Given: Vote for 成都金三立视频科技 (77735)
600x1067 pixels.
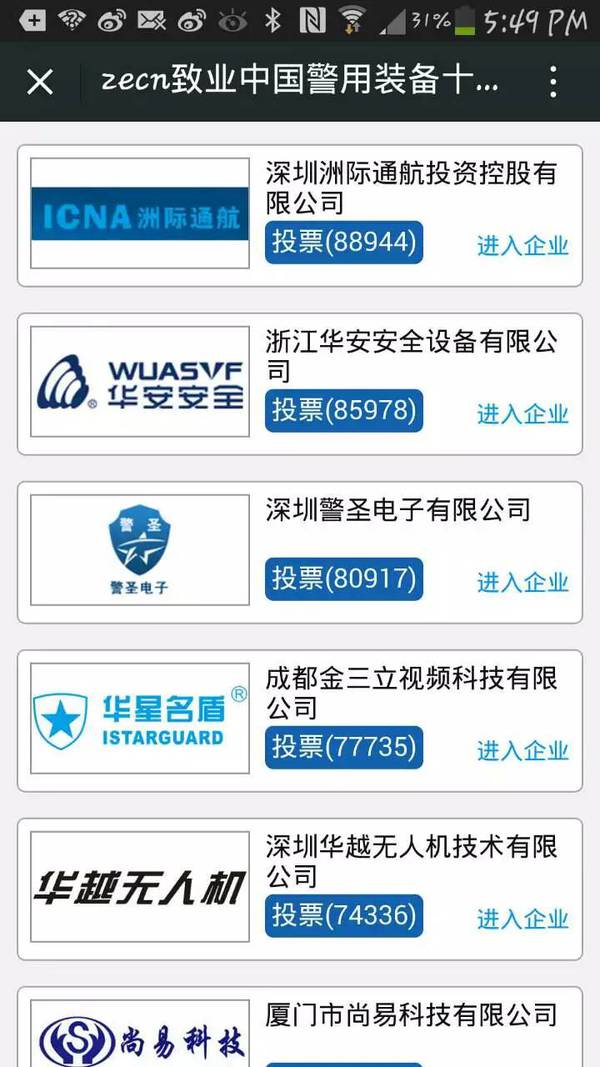Looking at the screenshot, I should click(344, 747).
